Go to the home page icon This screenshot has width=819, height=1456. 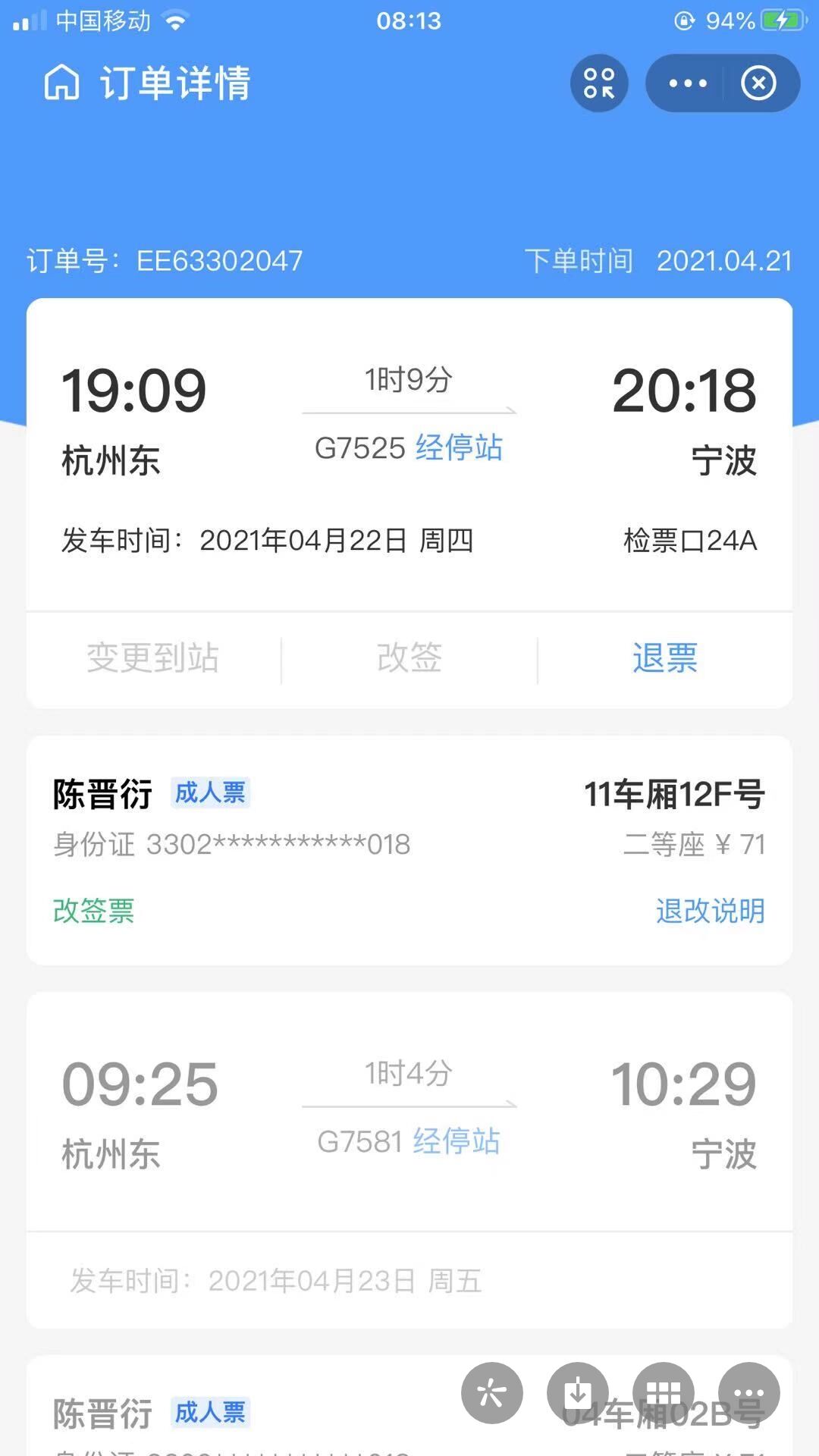coord(61,82)
